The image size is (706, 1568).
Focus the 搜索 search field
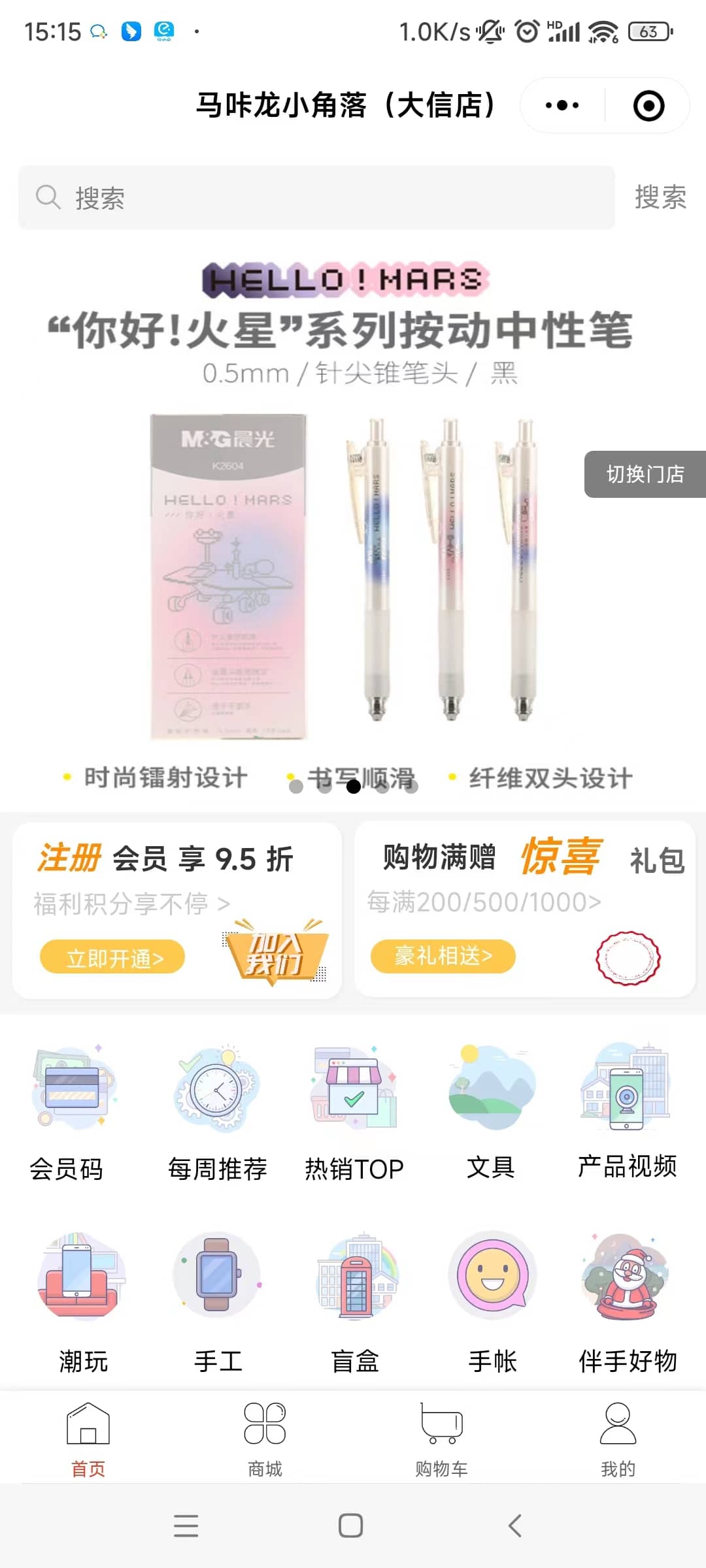(316, 197)
